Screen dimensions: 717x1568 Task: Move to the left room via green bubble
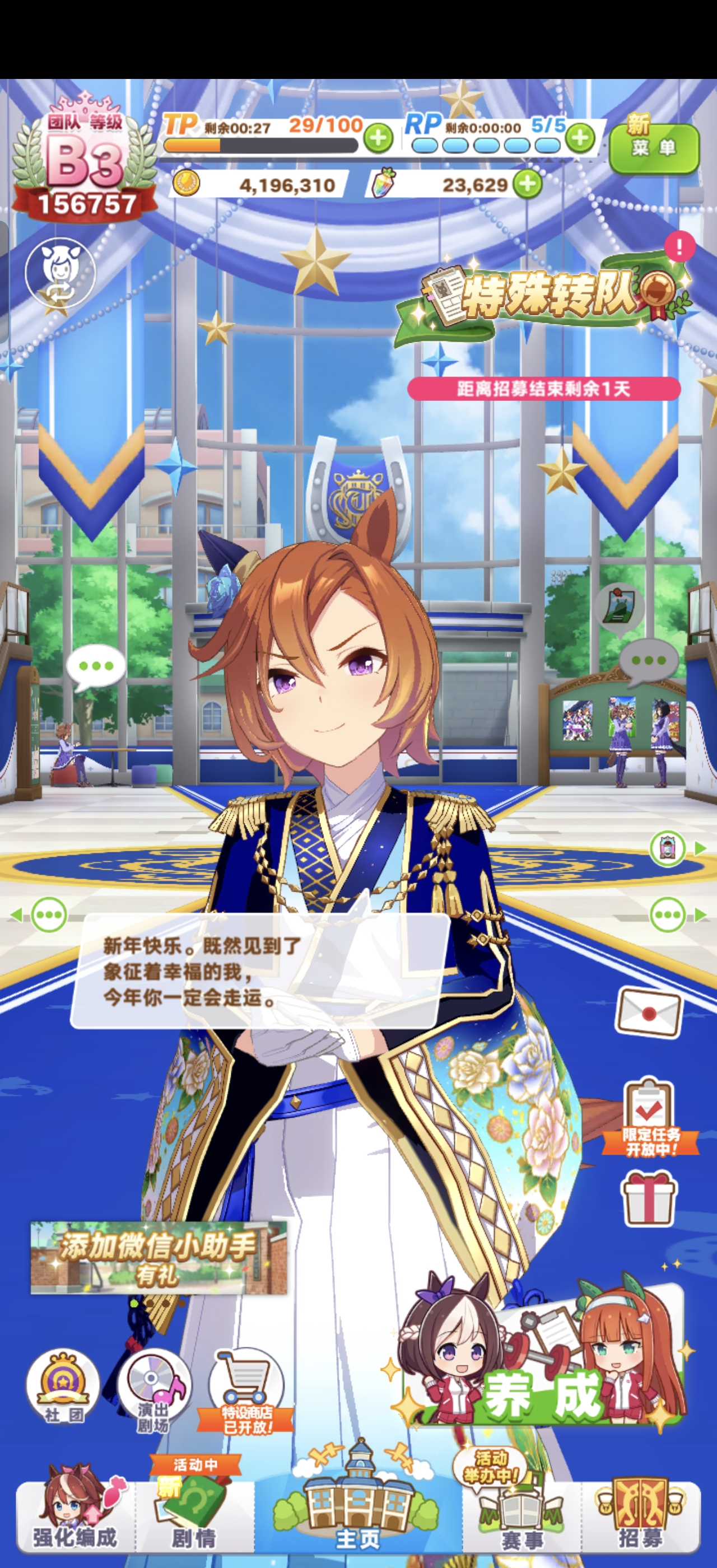(x=48, y=914)
